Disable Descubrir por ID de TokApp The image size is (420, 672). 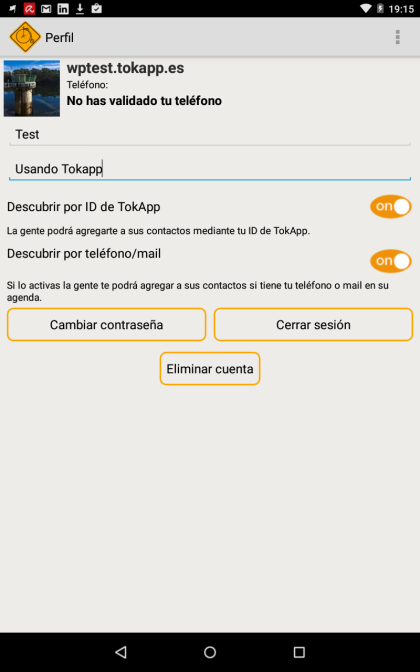[391, 207]
